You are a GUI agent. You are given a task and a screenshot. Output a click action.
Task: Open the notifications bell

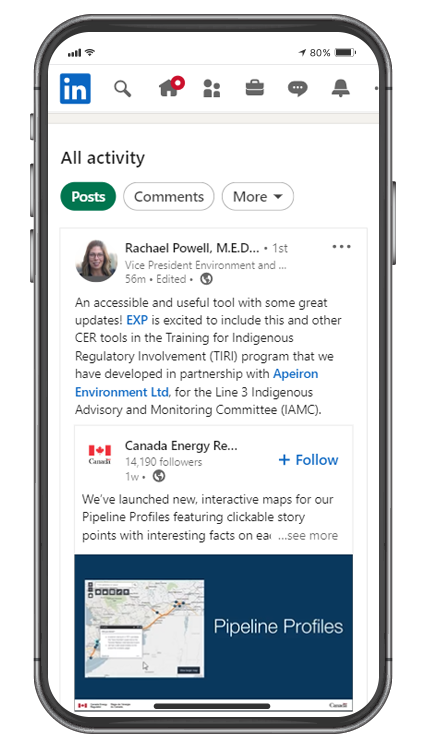340,88
